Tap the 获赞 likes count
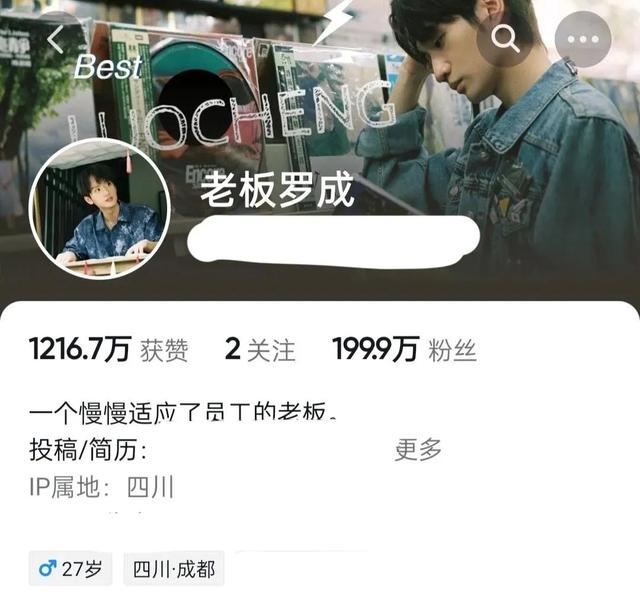The height and width of the screenshot is (616, 640). click(109, 350)
